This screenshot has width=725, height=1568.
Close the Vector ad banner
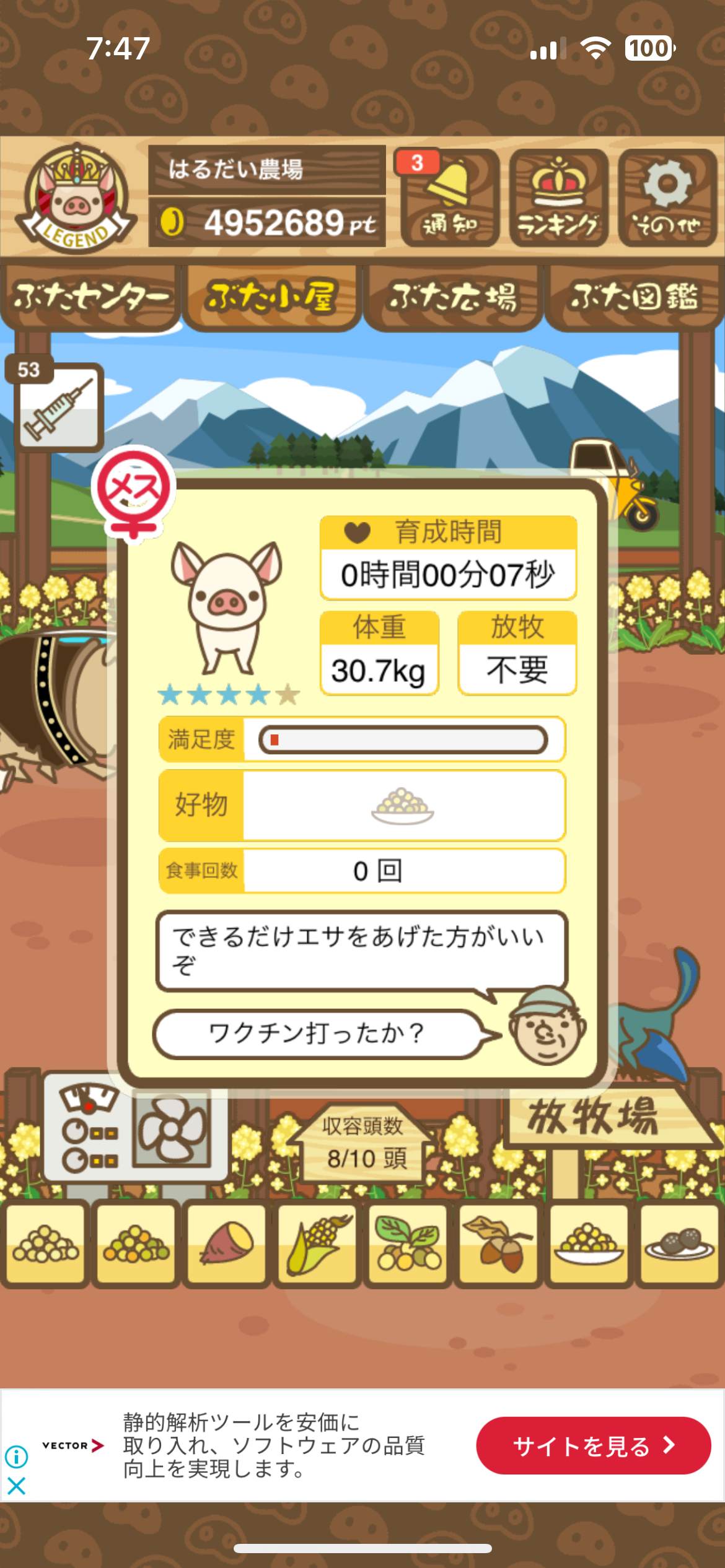click(17, 1485)
